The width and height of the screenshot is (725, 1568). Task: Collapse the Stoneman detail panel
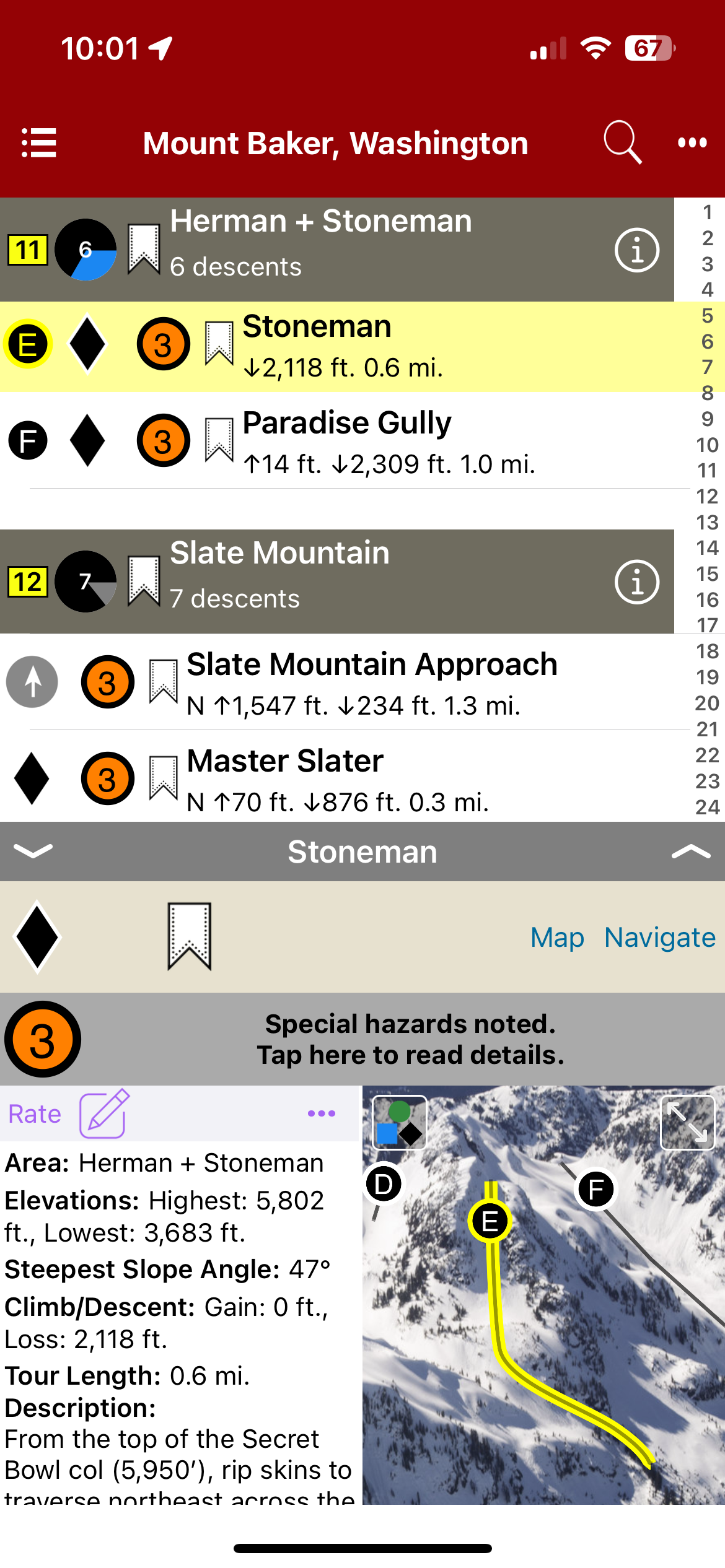point(33,852)
